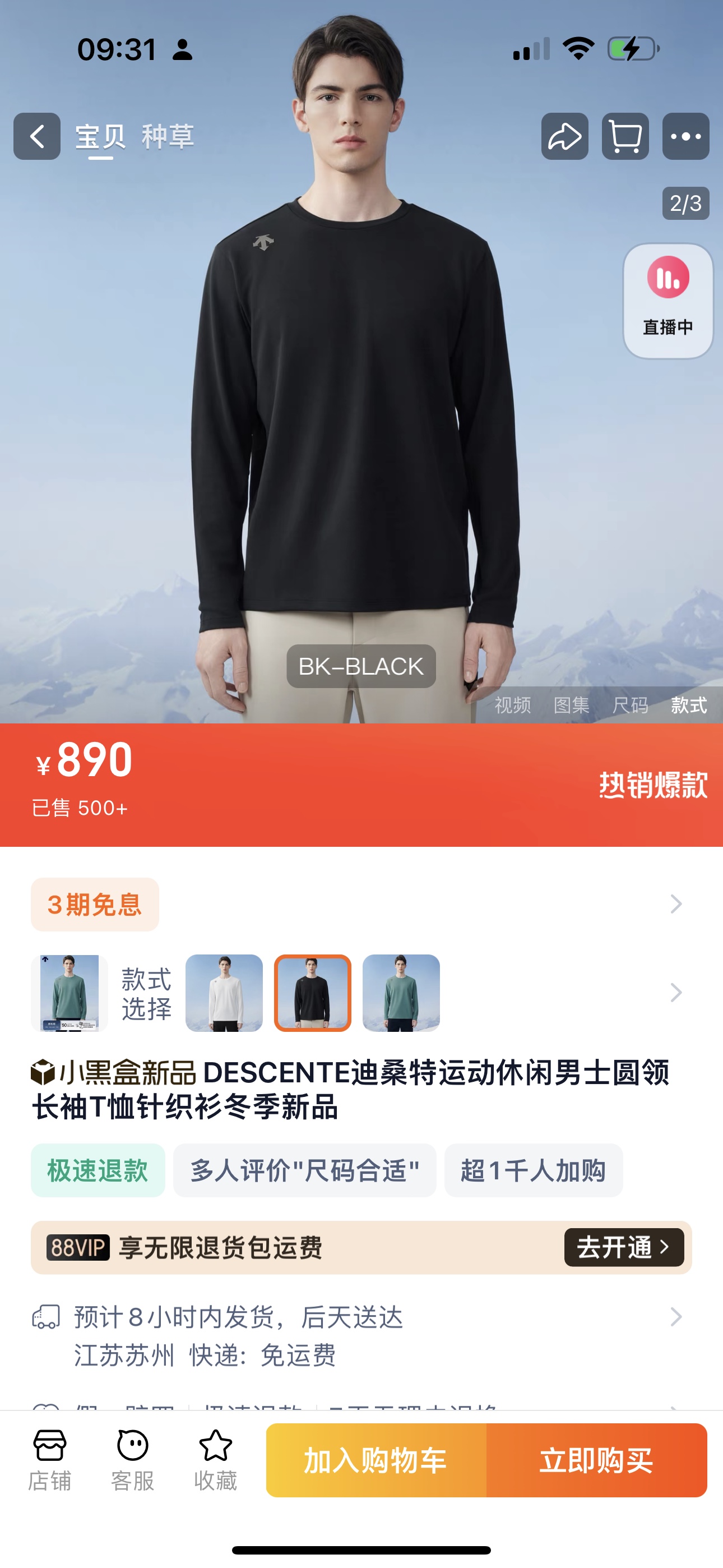Share this product

coord(564,136)
